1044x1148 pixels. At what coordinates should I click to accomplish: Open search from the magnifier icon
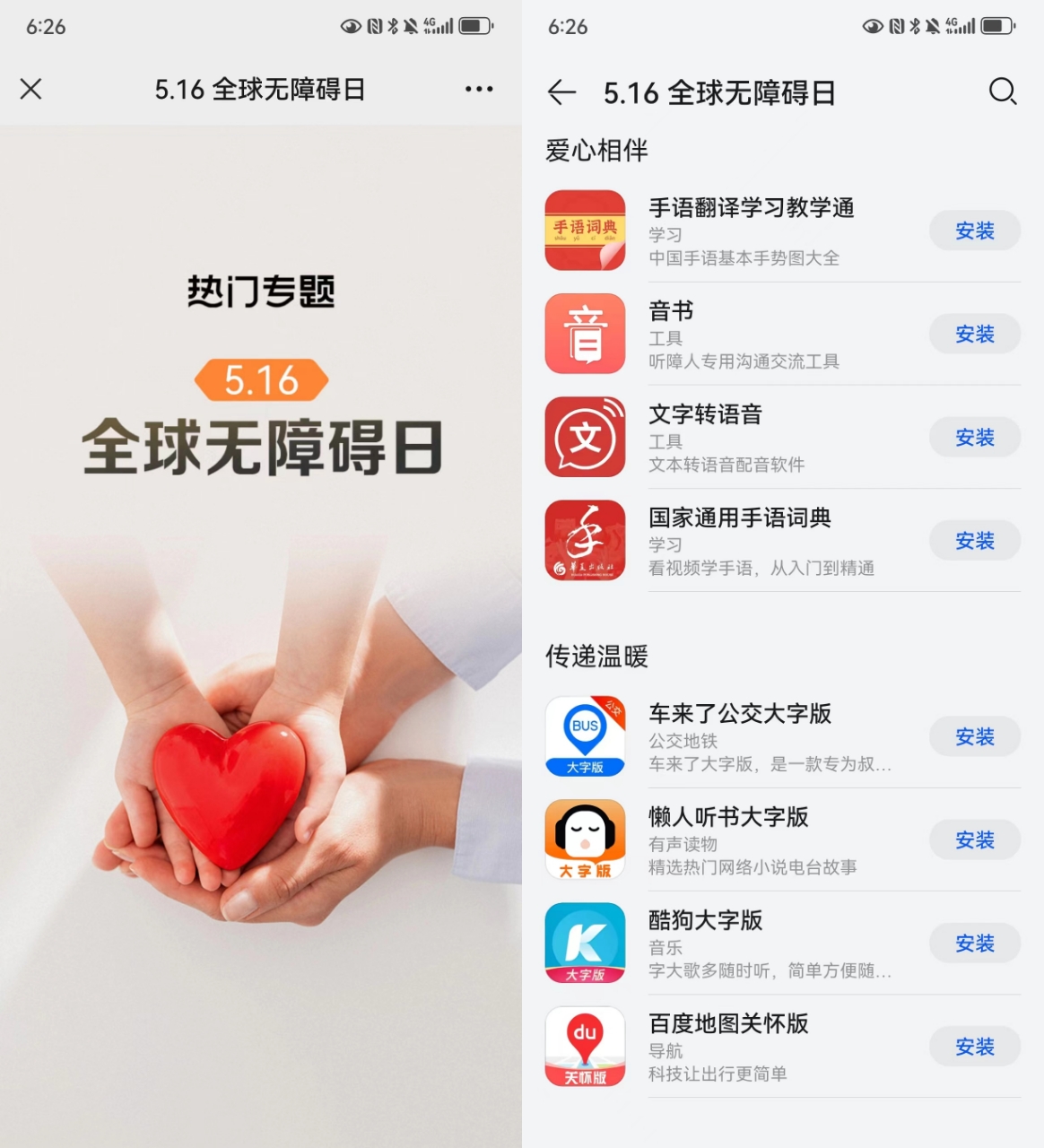(x=1002, y=91)
